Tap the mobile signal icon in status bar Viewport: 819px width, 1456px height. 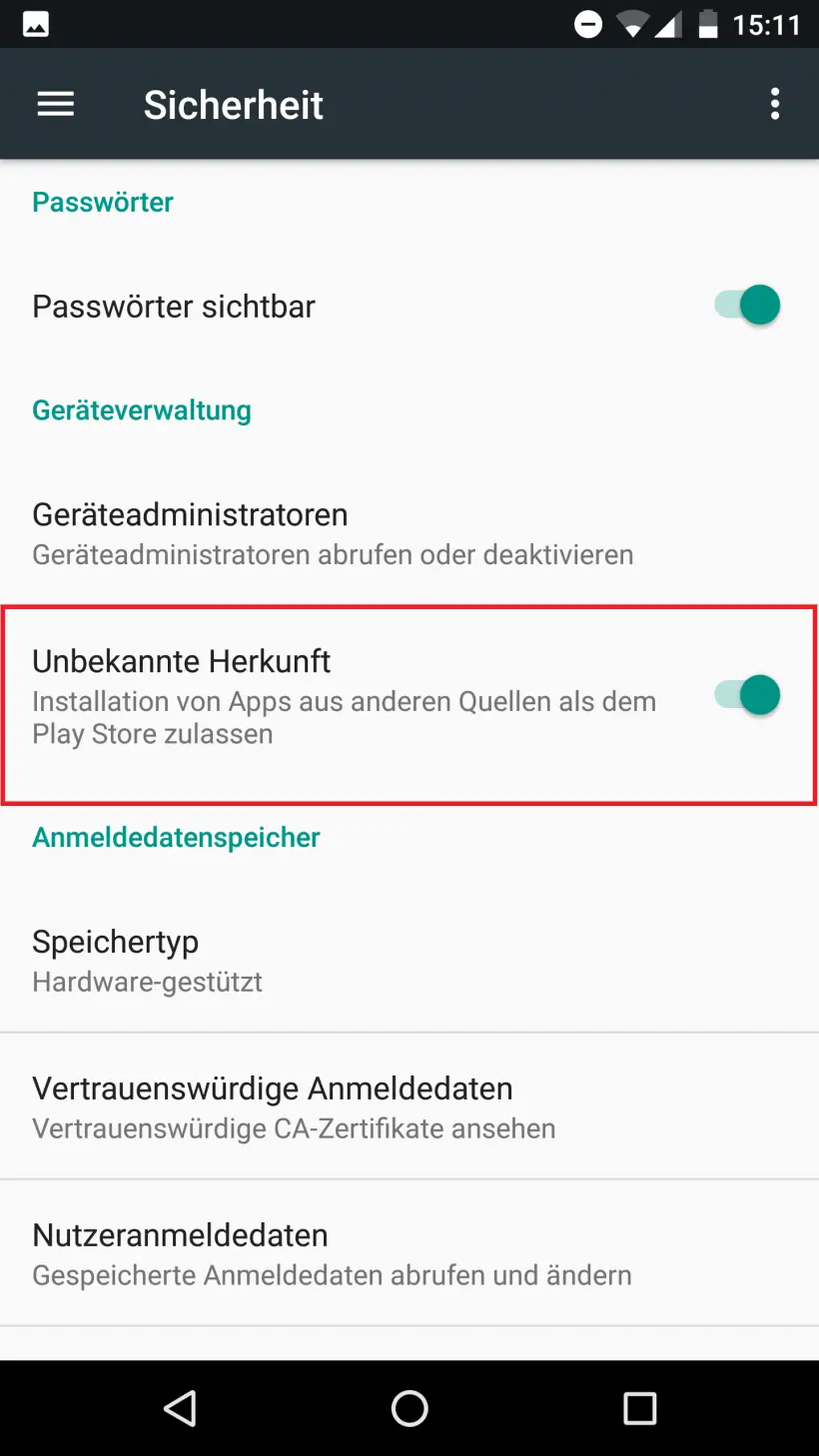[670, 23]
